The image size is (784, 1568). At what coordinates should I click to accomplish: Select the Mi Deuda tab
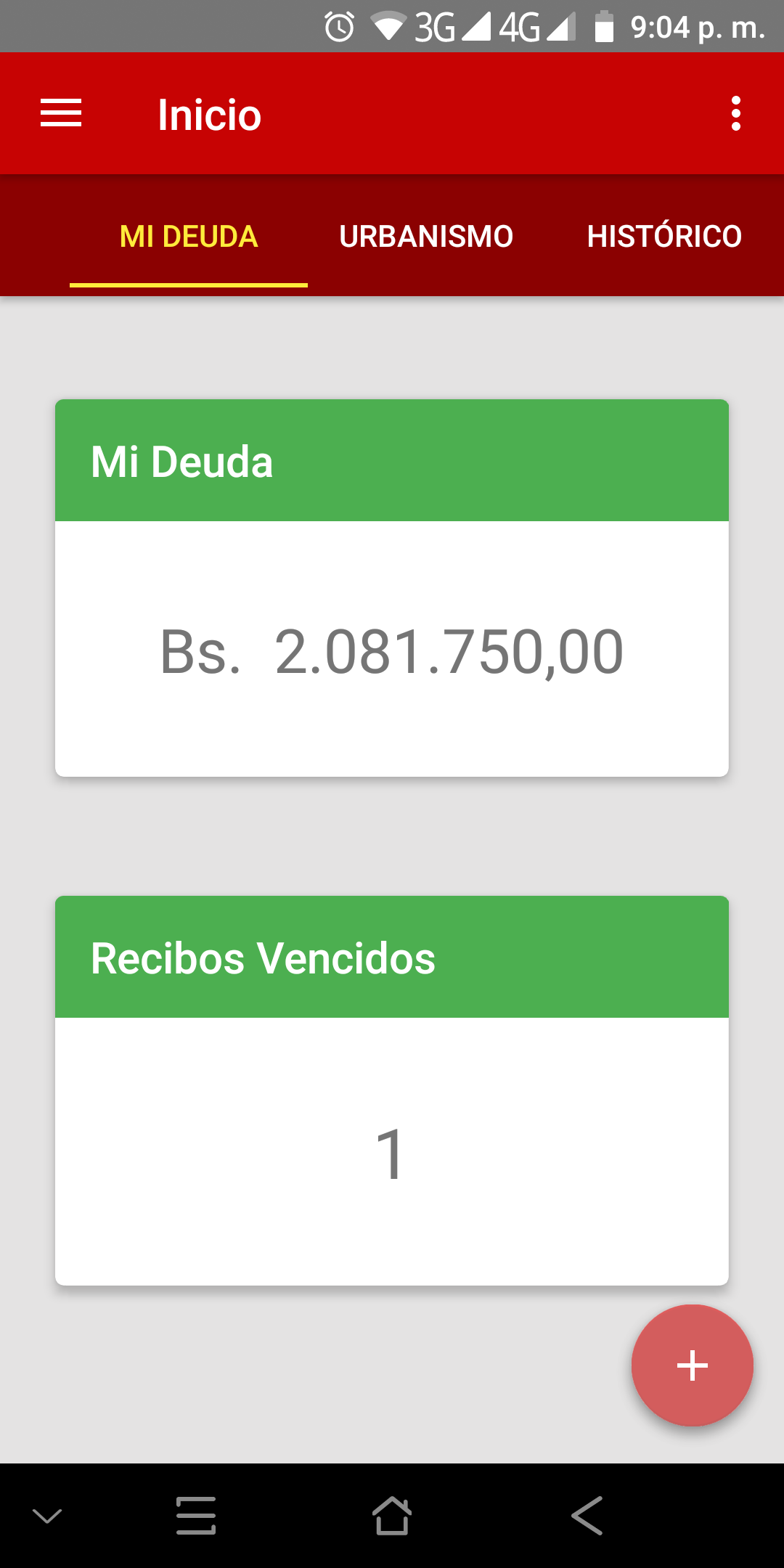pyautogui.click(x=189, y=237)
